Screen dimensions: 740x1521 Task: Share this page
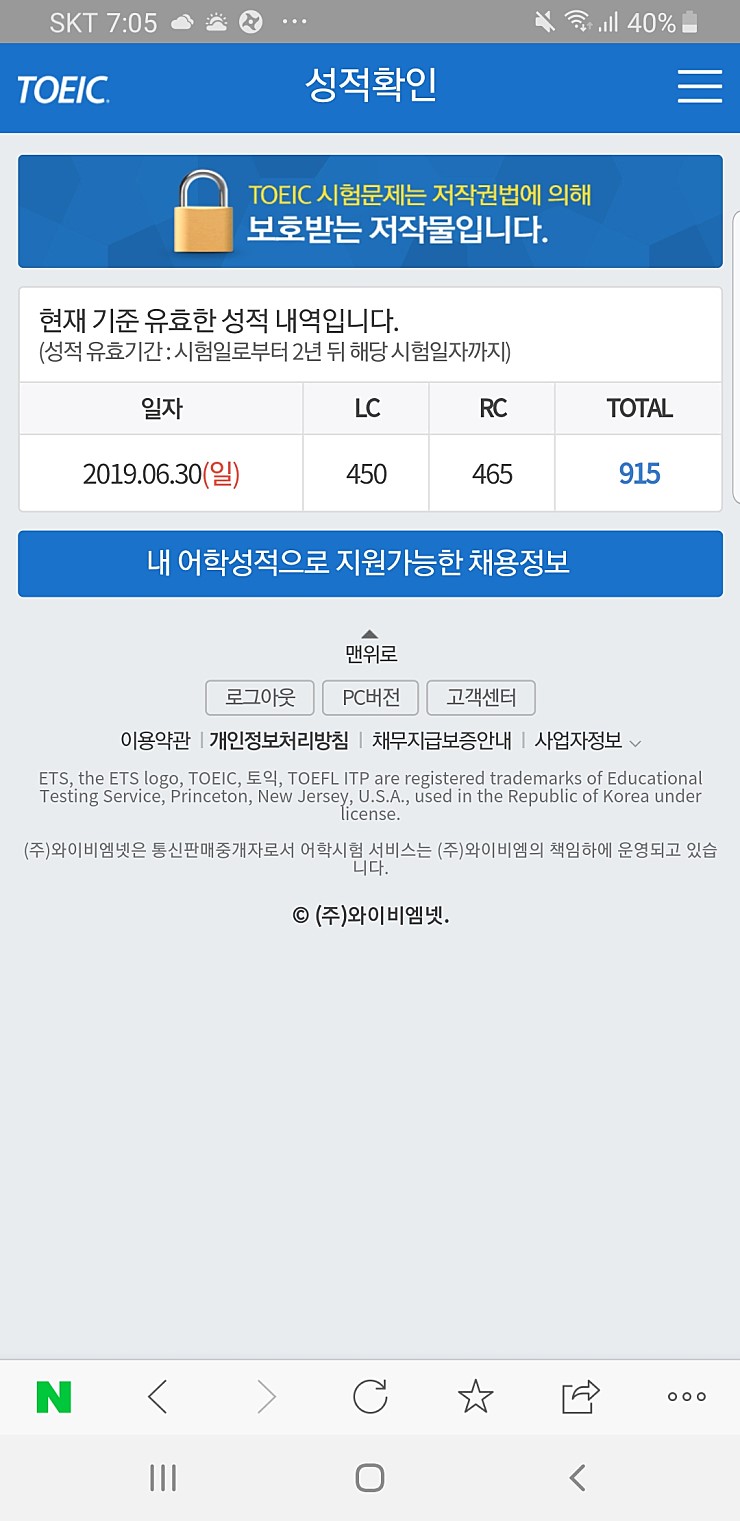pos(580,1396)
